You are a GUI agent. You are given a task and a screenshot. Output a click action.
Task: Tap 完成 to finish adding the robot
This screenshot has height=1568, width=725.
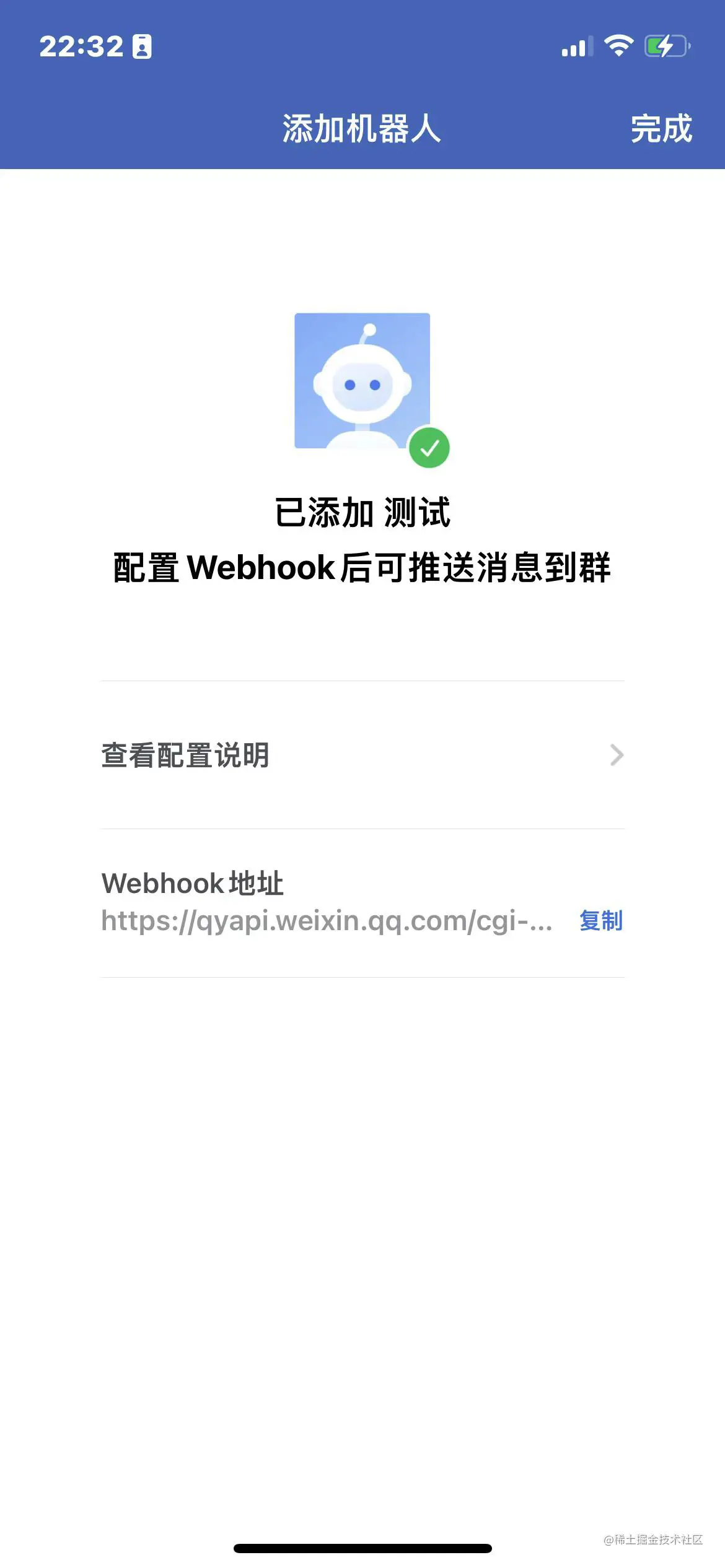pyautogui.click(x=661, y=129)
